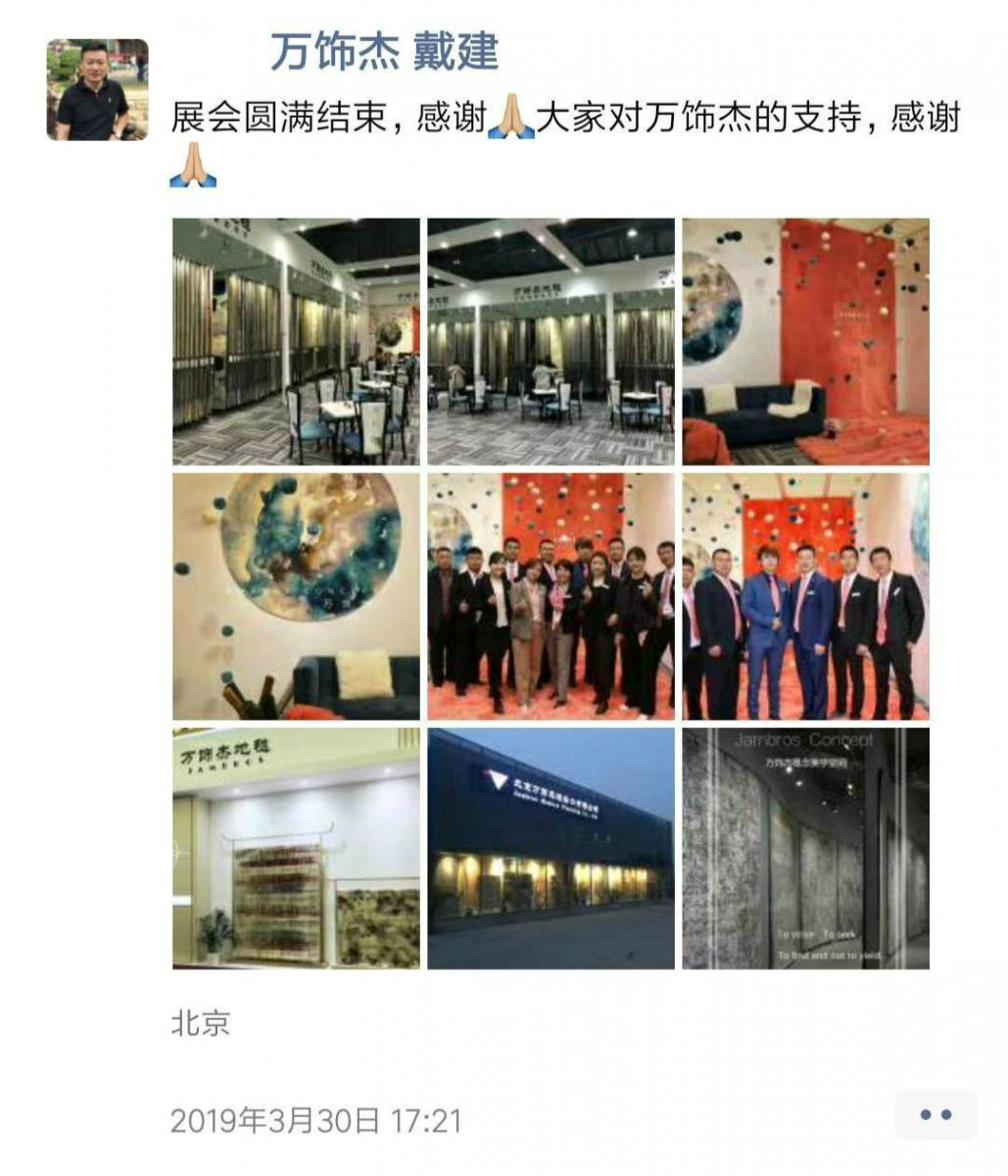
Task: View the round blue painting photo
Action: 296,596
